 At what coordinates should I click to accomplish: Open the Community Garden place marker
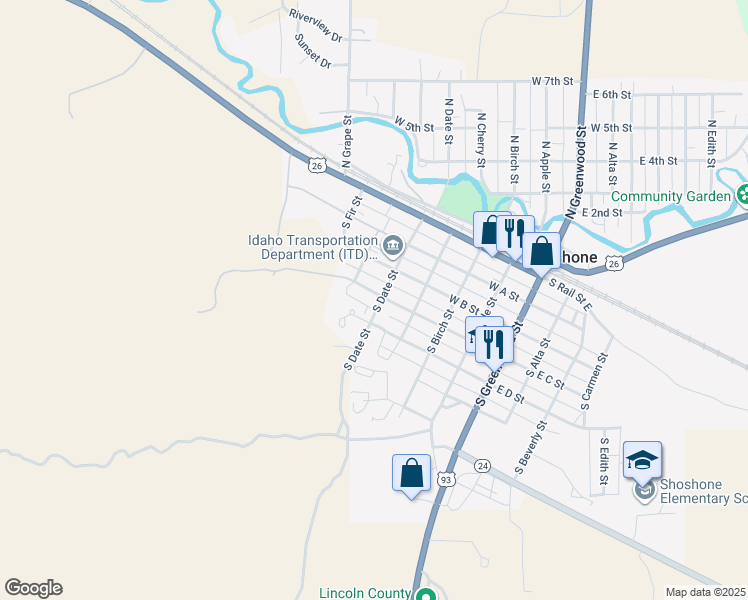743,196
